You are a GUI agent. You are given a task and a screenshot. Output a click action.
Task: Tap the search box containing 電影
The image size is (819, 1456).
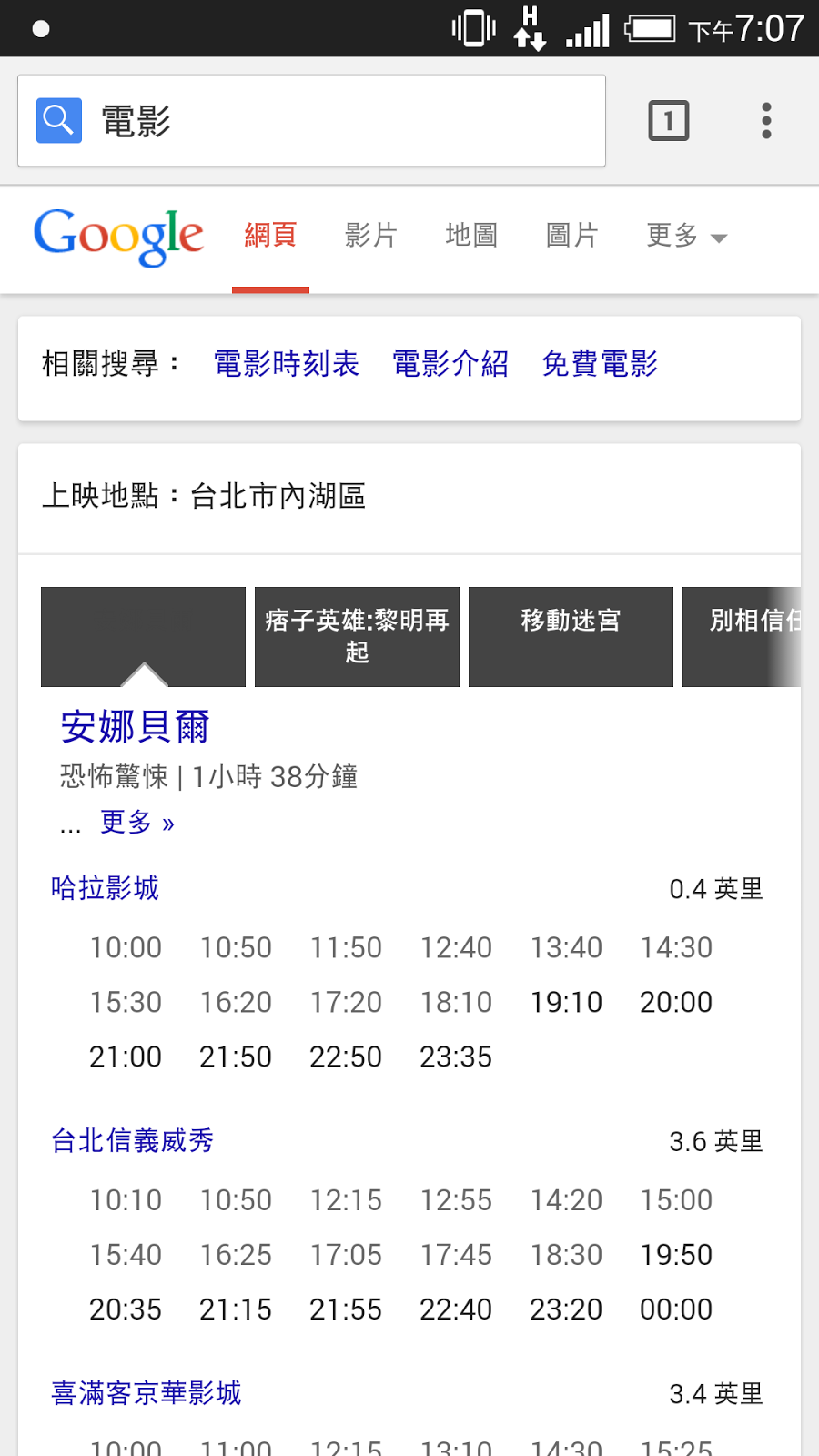click(309, 121)
